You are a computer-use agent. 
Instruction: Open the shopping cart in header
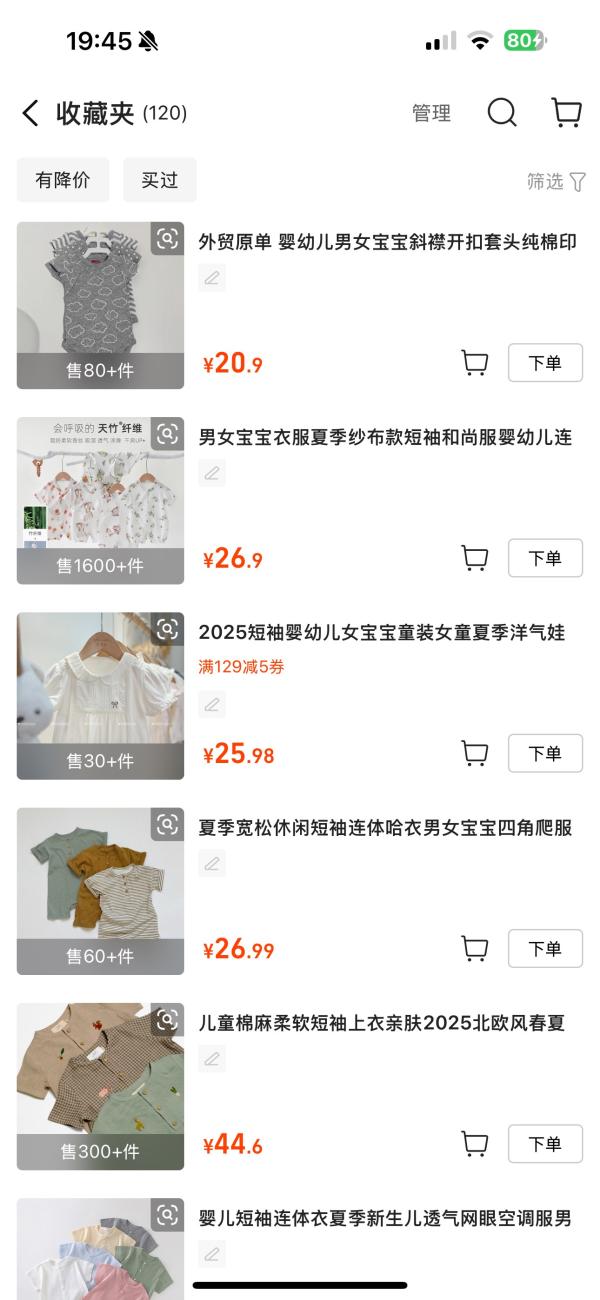click(566, 112)
